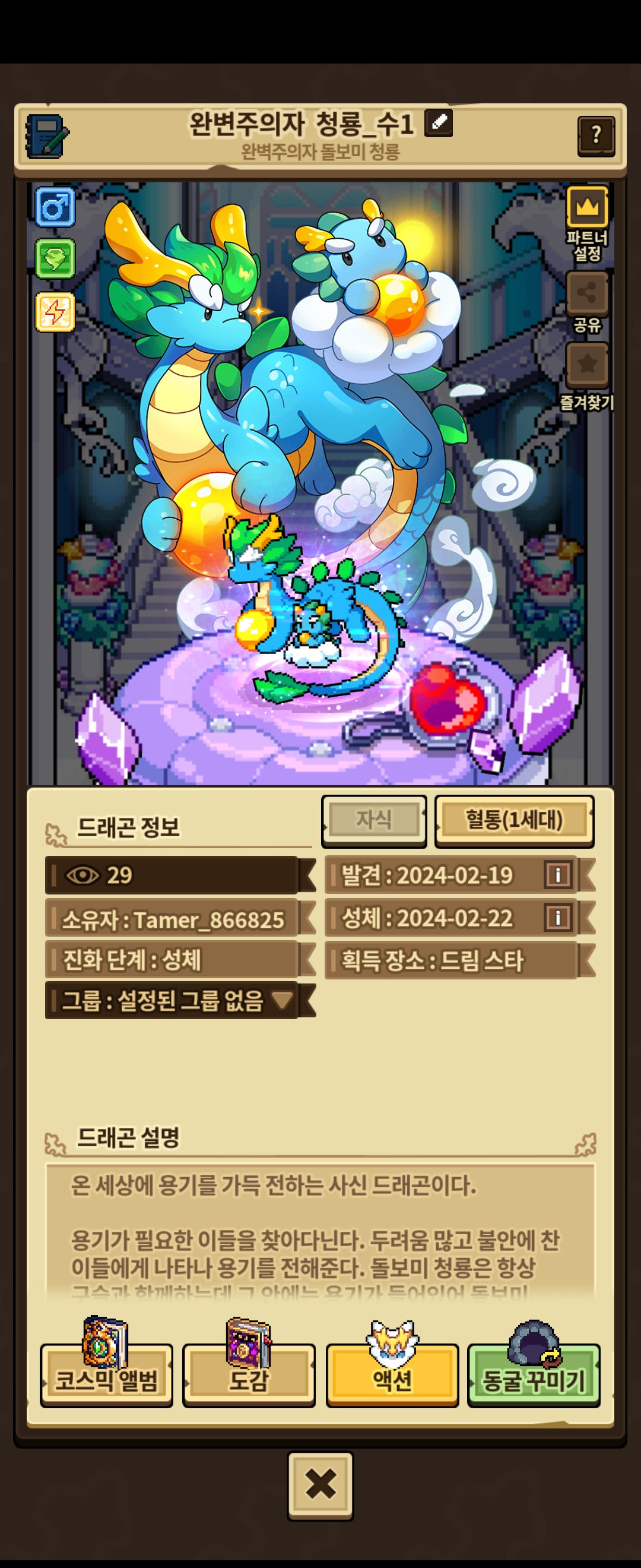Tap the male gender symbol badge
641x1568 pixels.
point(55,207)
